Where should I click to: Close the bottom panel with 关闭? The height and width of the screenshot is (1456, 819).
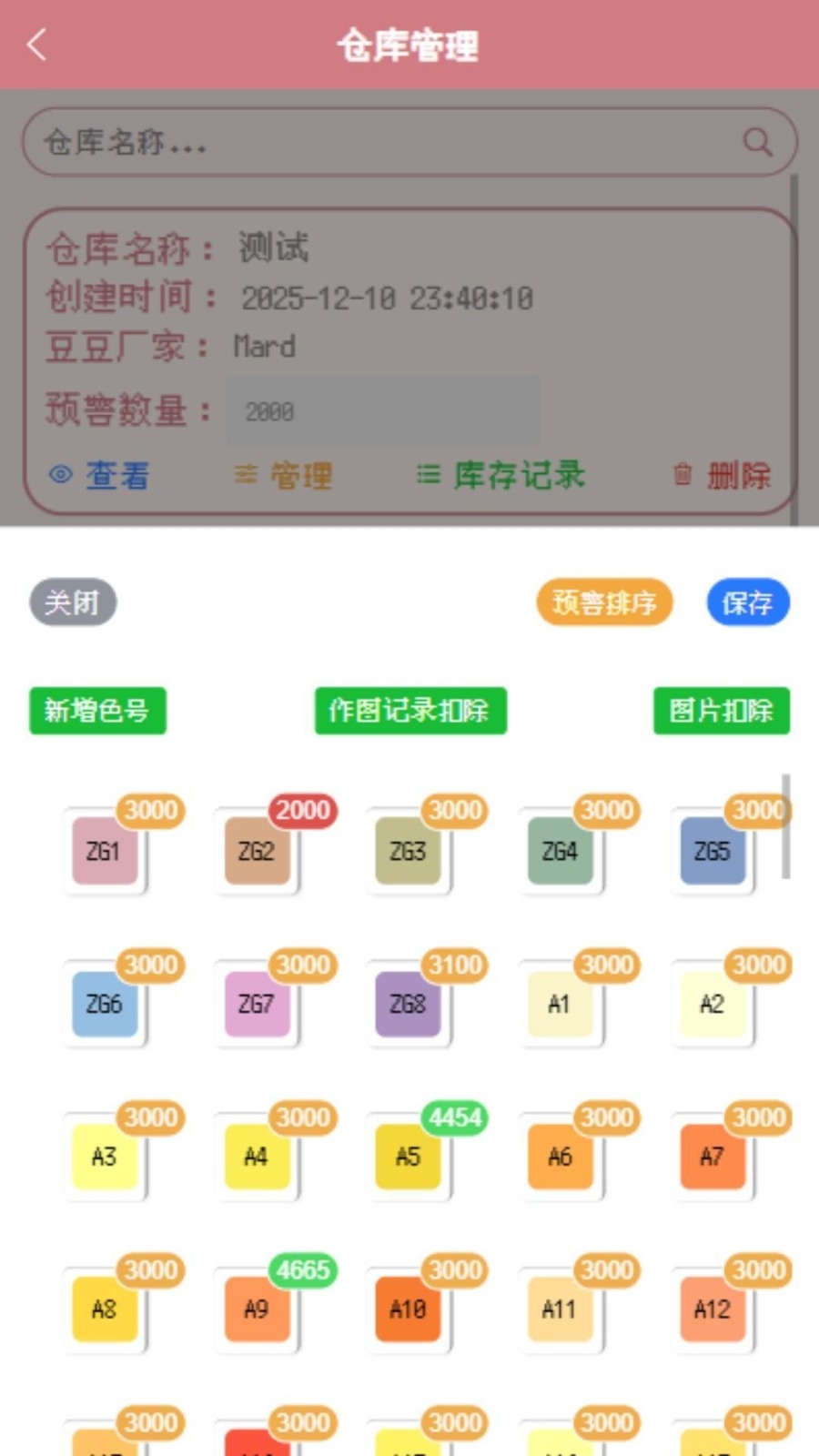73,602
